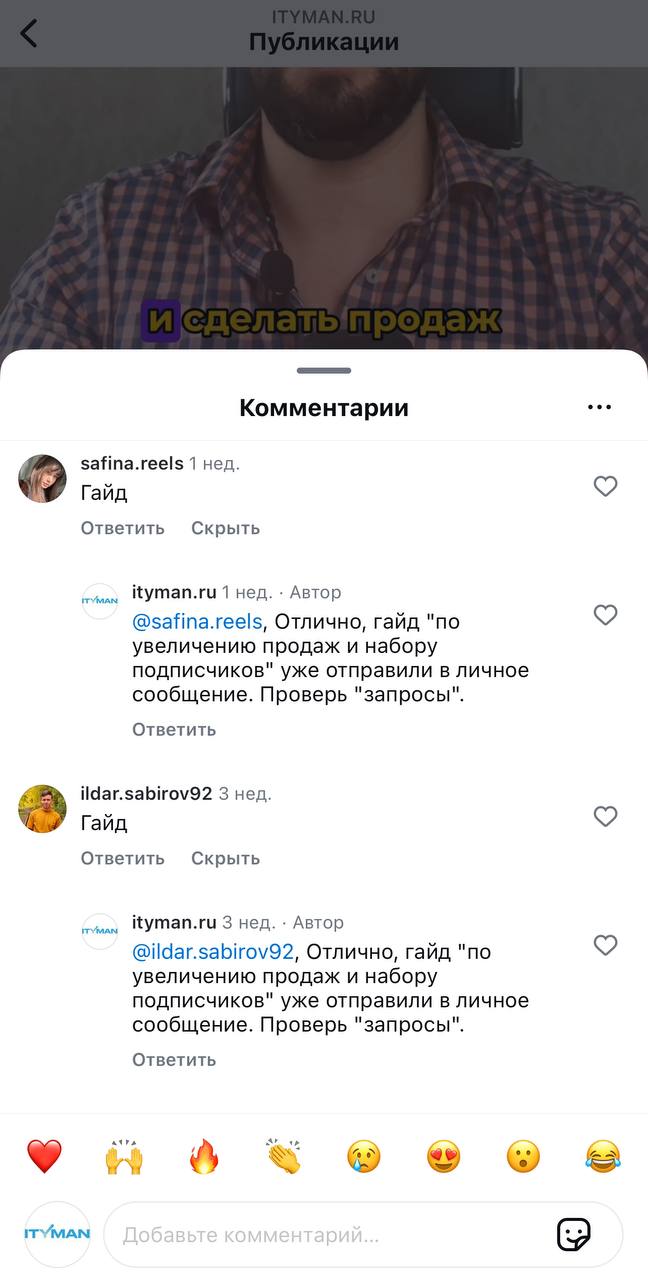Insert the clapping hands emoji
Image resolution: width=648 pixels, height=1280 pixels.
coord(284,1157)
